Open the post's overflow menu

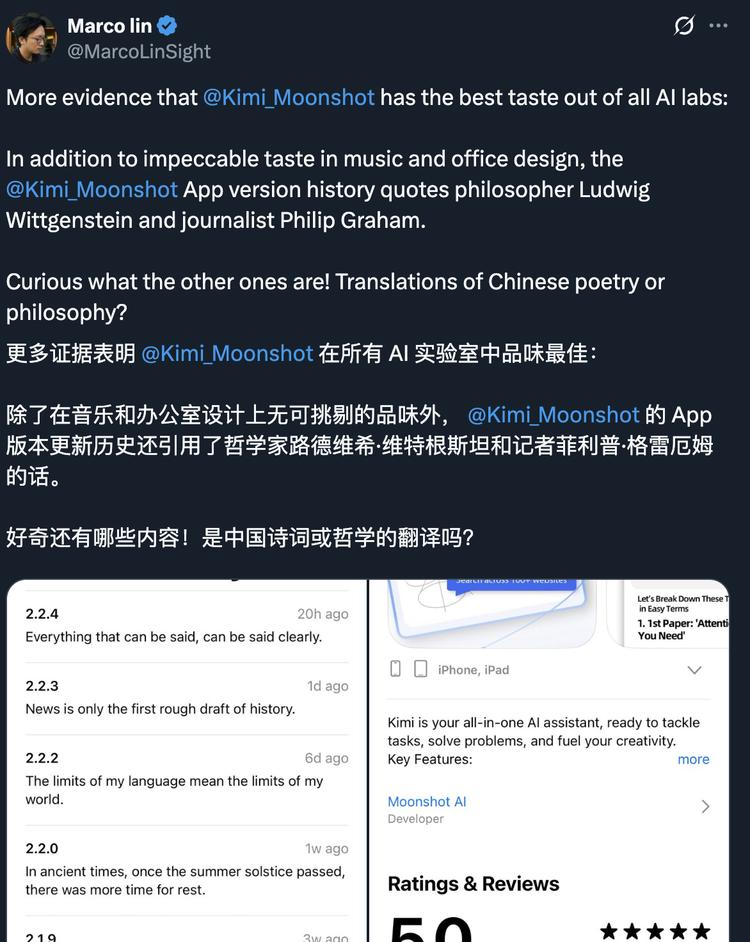pos(718,26)
